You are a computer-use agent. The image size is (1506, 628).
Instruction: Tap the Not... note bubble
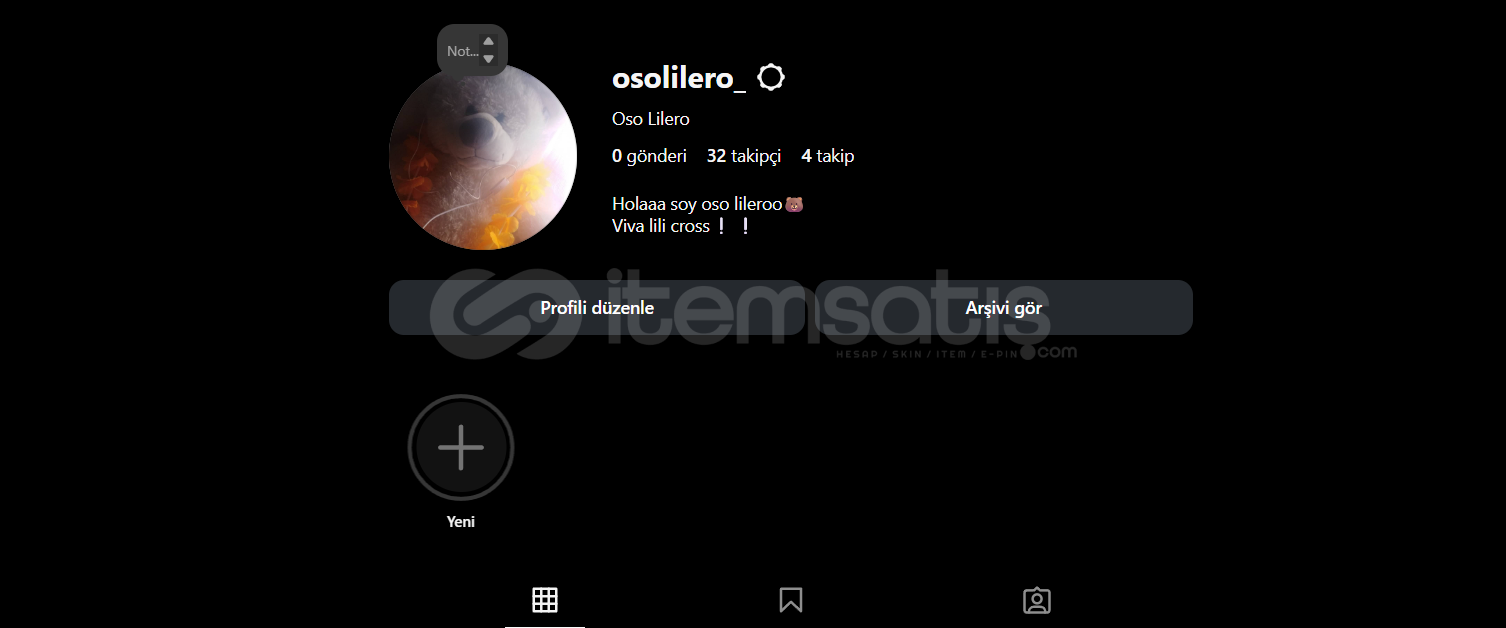coord(462,51)
